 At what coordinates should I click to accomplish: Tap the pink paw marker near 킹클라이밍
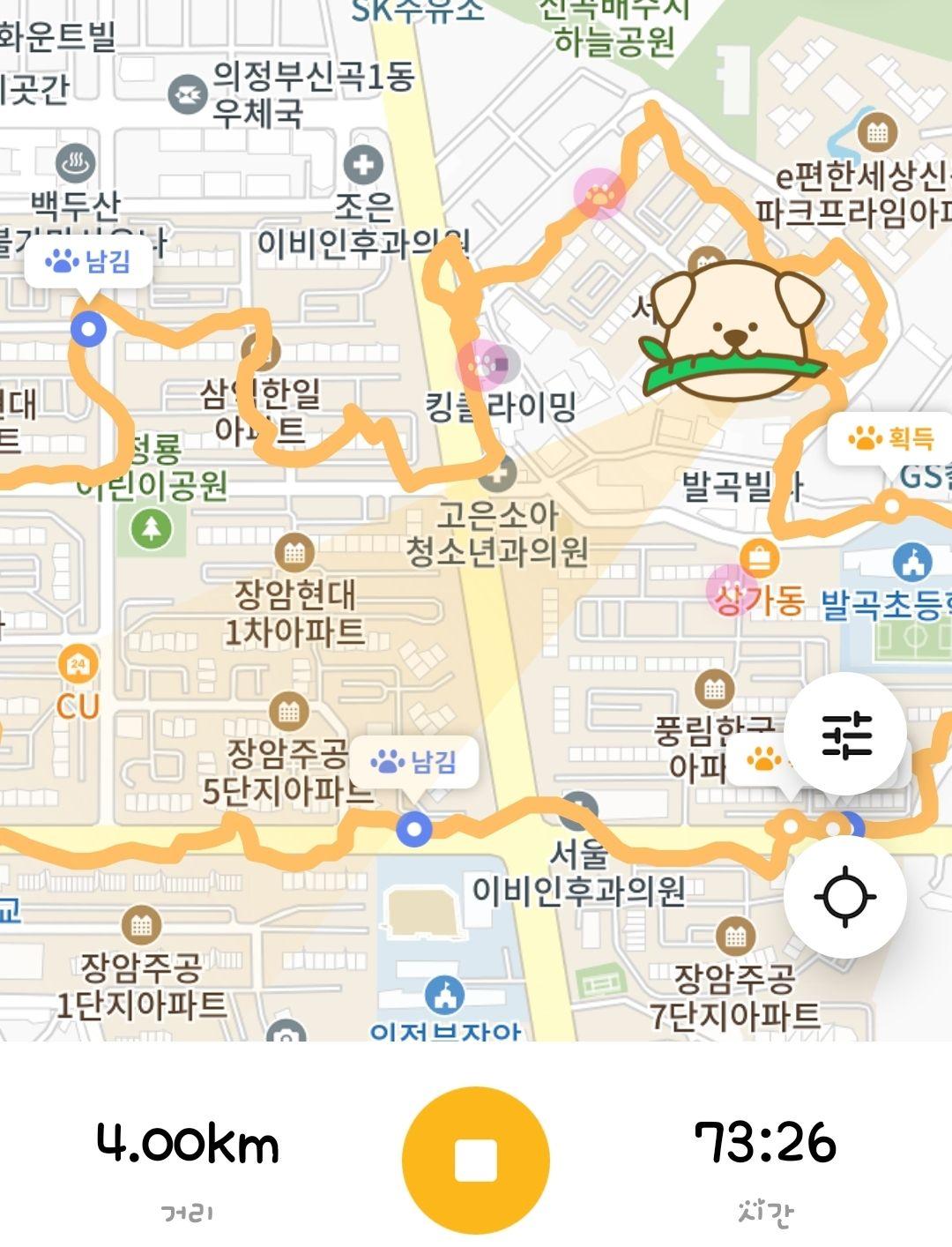click(x=482, y=363)
